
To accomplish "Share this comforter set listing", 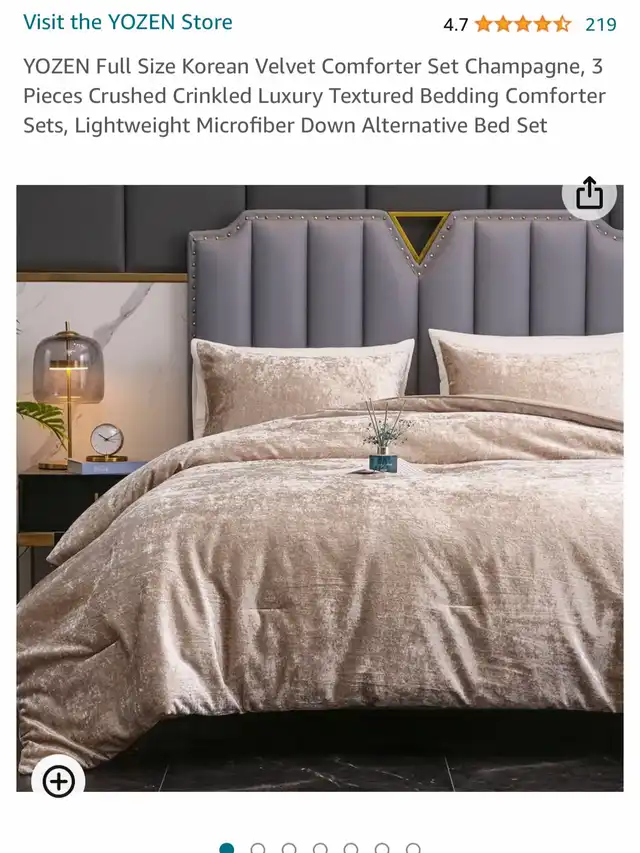I will click(589, 194).
